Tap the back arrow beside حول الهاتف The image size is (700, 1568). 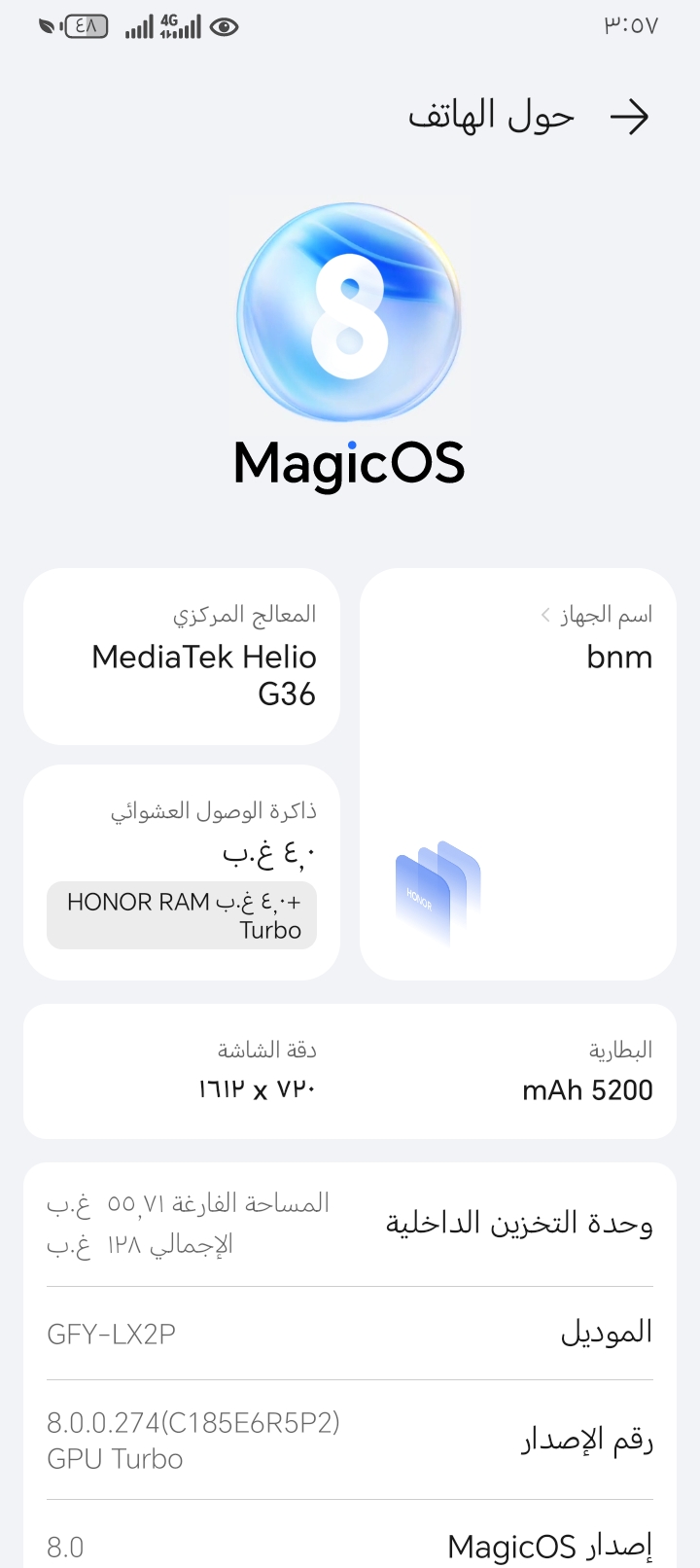tap(629, 118)
